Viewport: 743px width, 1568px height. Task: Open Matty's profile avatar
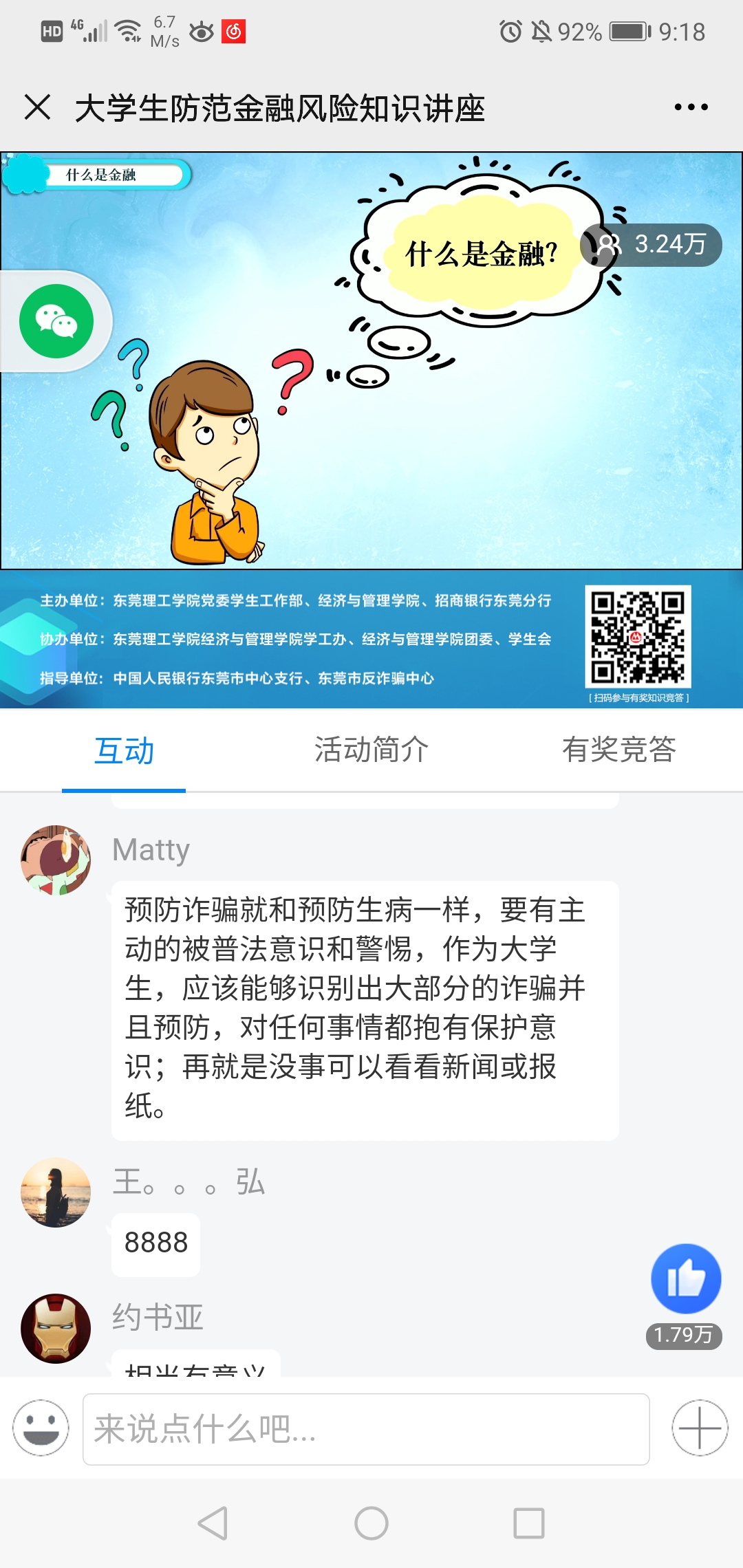coord(56,860)
